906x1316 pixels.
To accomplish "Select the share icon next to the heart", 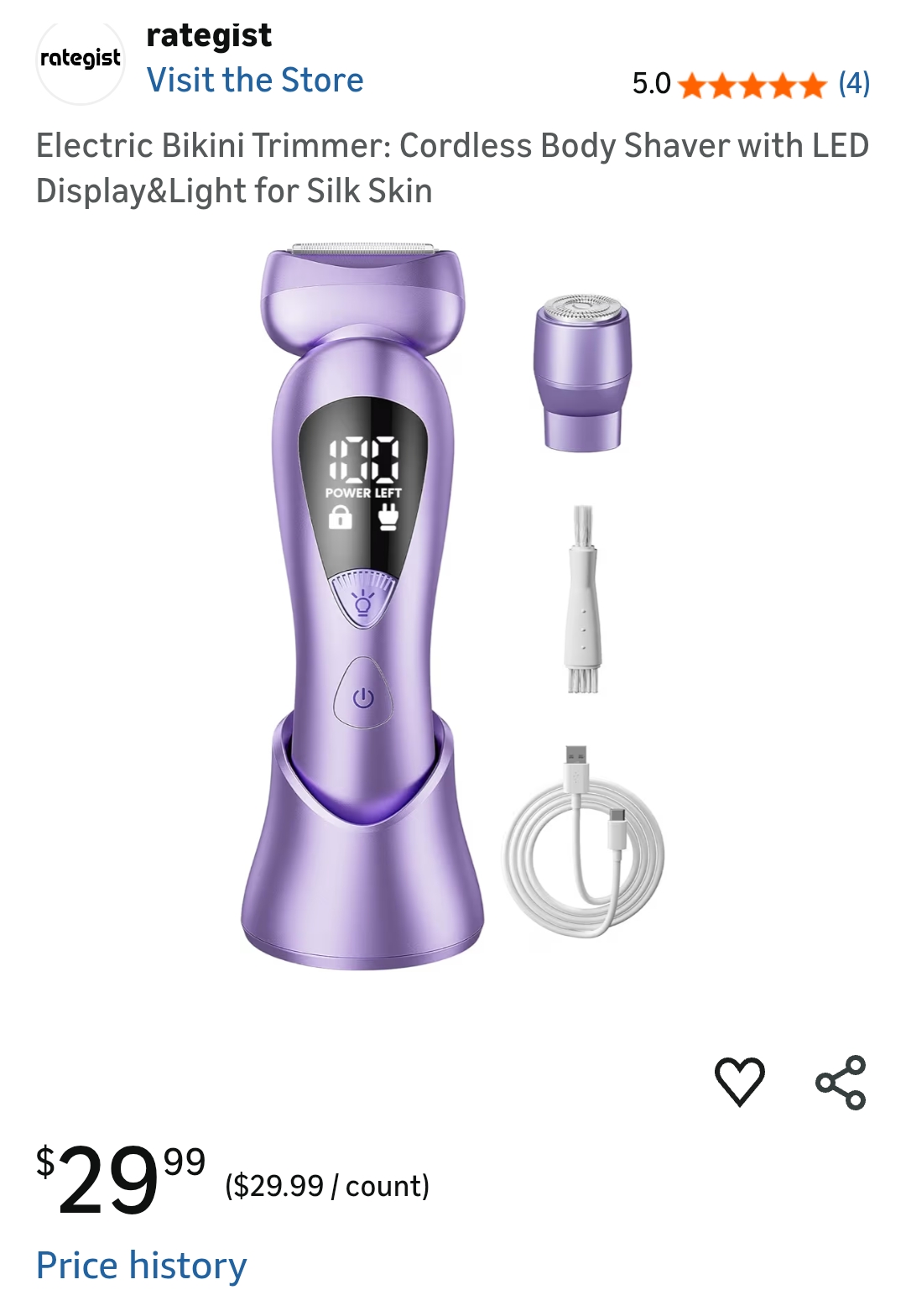I will click(x=841, y=1083).
